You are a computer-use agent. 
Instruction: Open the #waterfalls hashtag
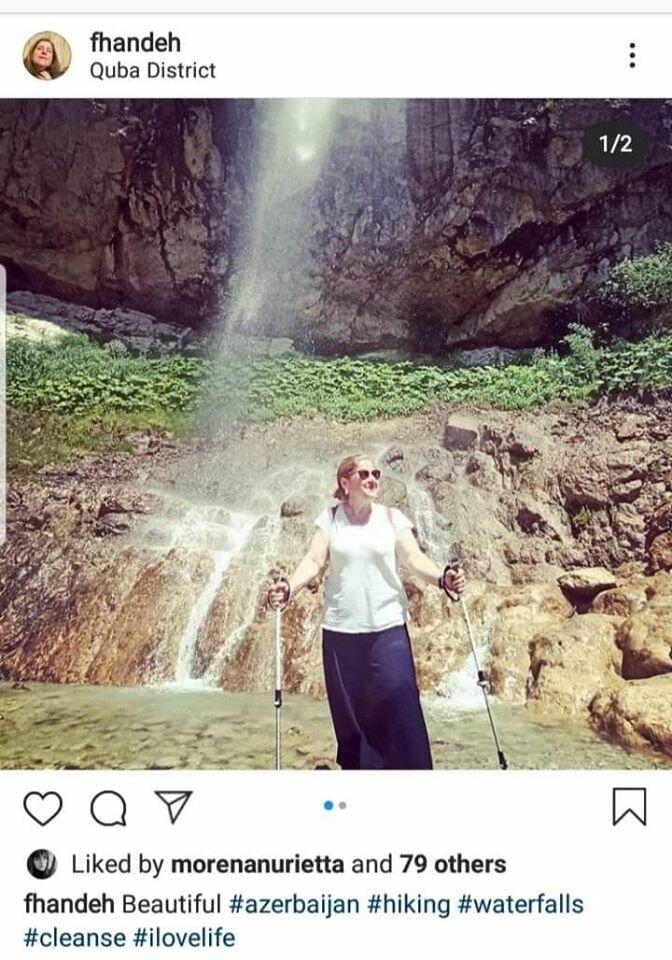(521, 905)
